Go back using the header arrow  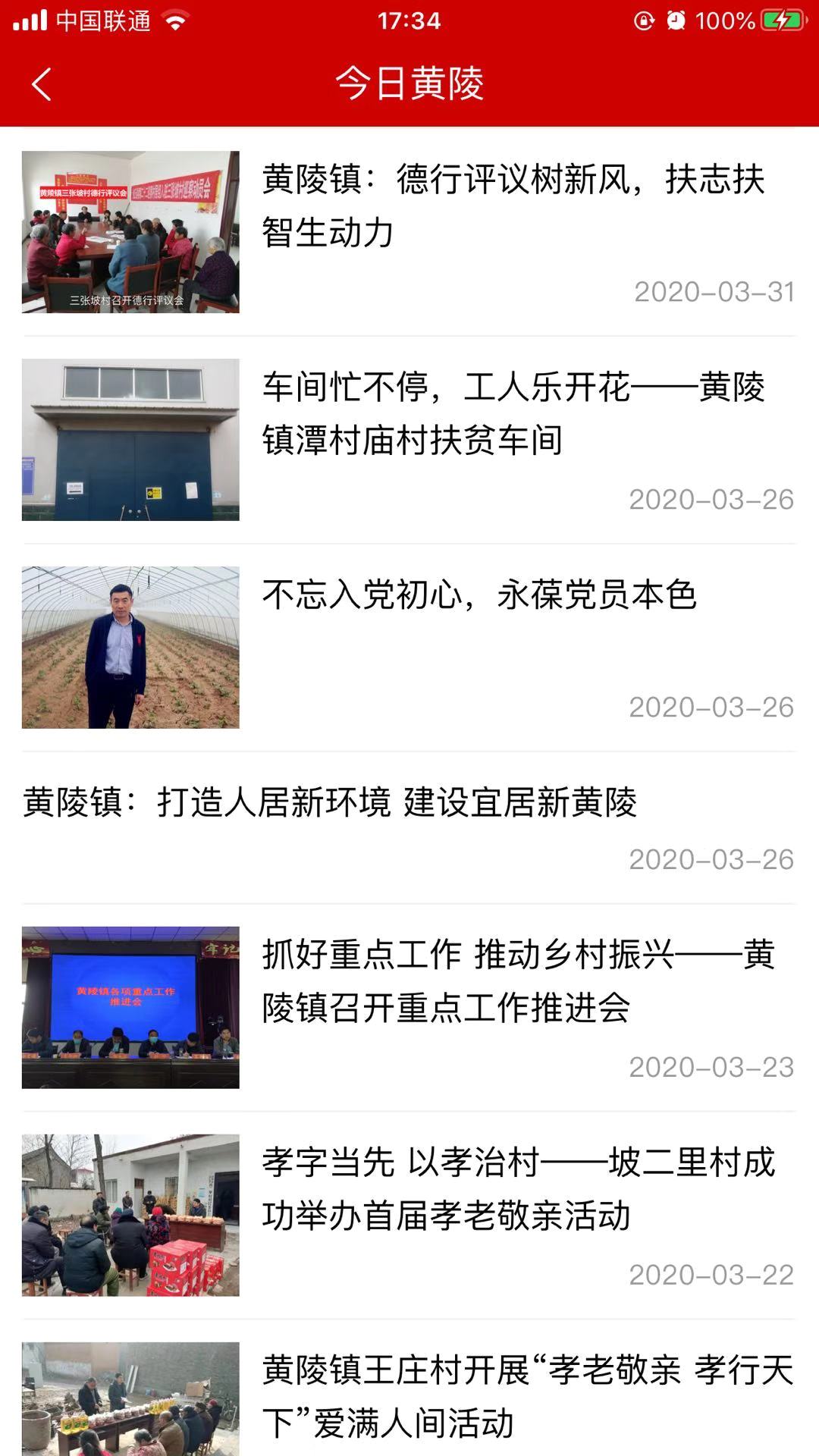[x=42, y=83]
